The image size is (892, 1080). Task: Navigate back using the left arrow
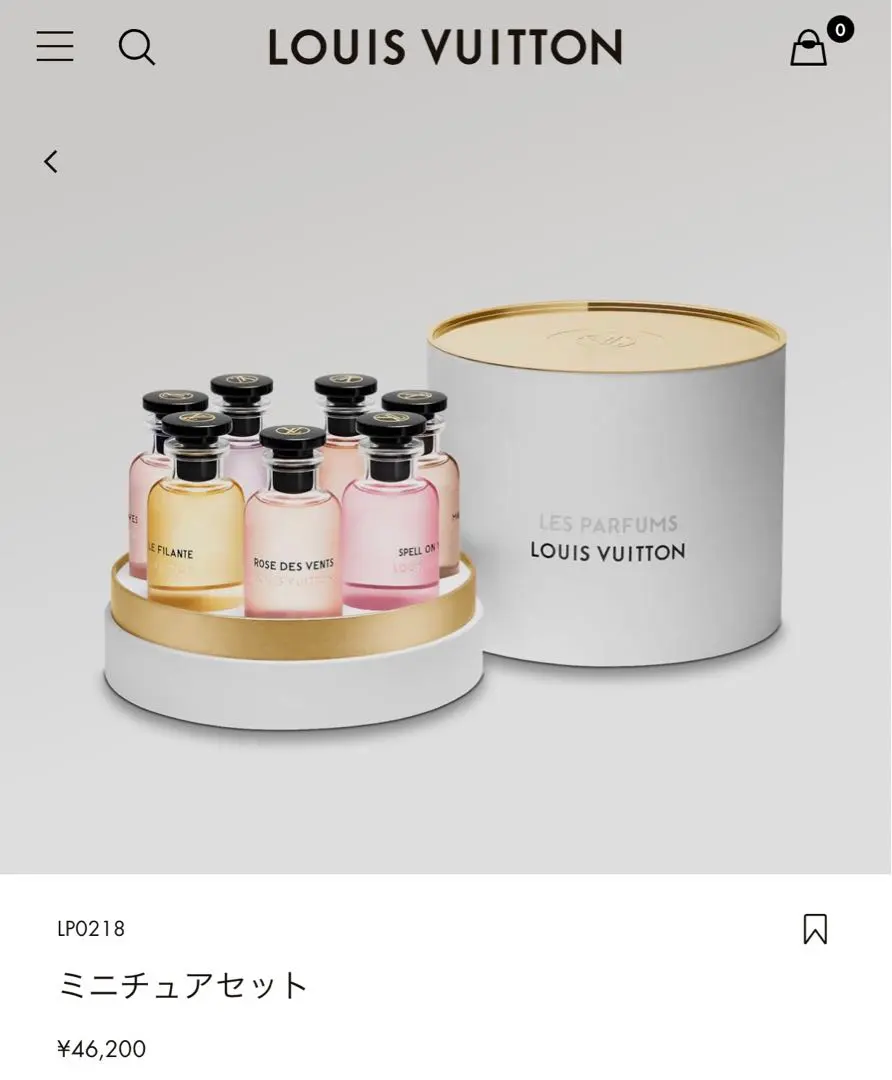[x=50, y=161]
